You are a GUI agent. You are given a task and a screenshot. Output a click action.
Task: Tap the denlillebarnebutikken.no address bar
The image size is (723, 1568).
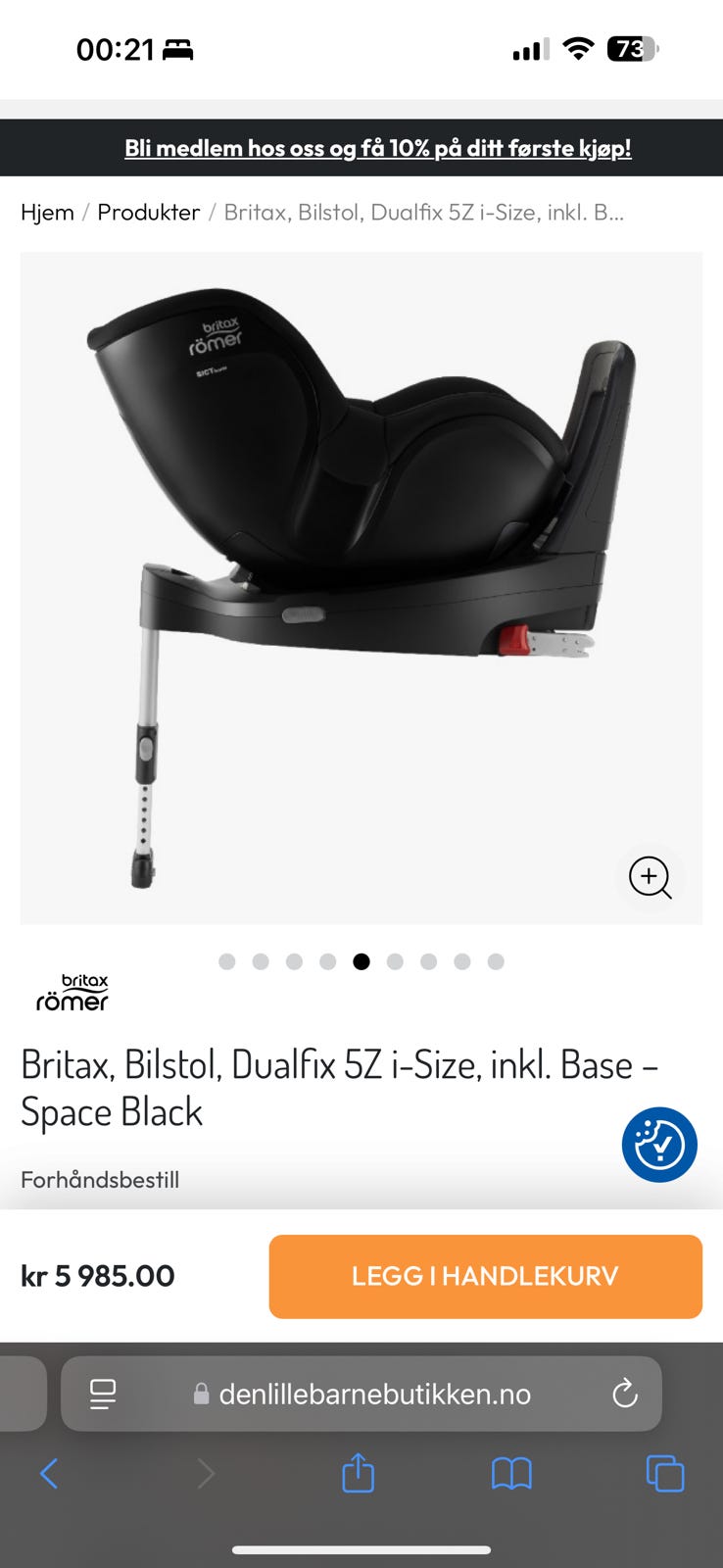[374, 1394]
